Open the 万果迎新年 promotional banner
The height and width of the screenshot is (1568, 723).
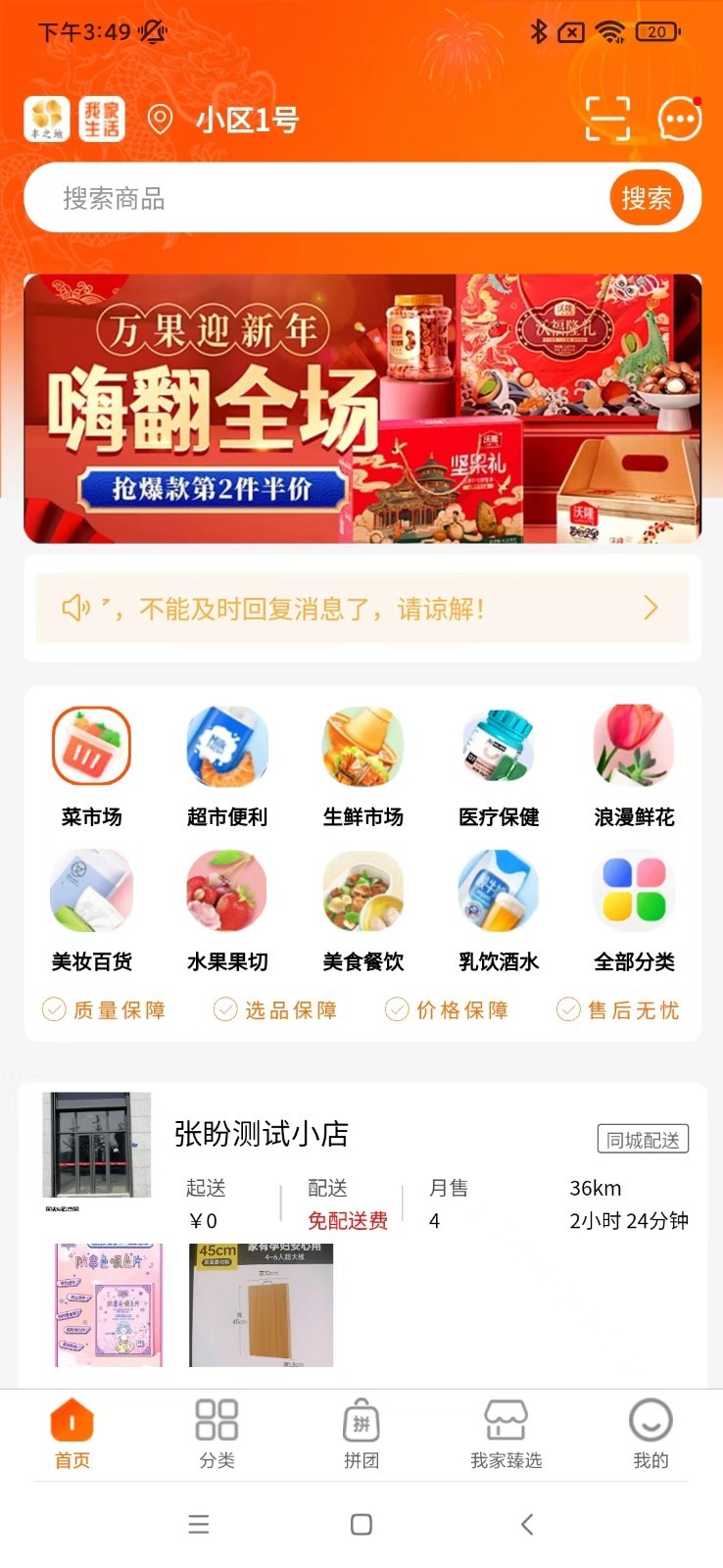(362, 408)
